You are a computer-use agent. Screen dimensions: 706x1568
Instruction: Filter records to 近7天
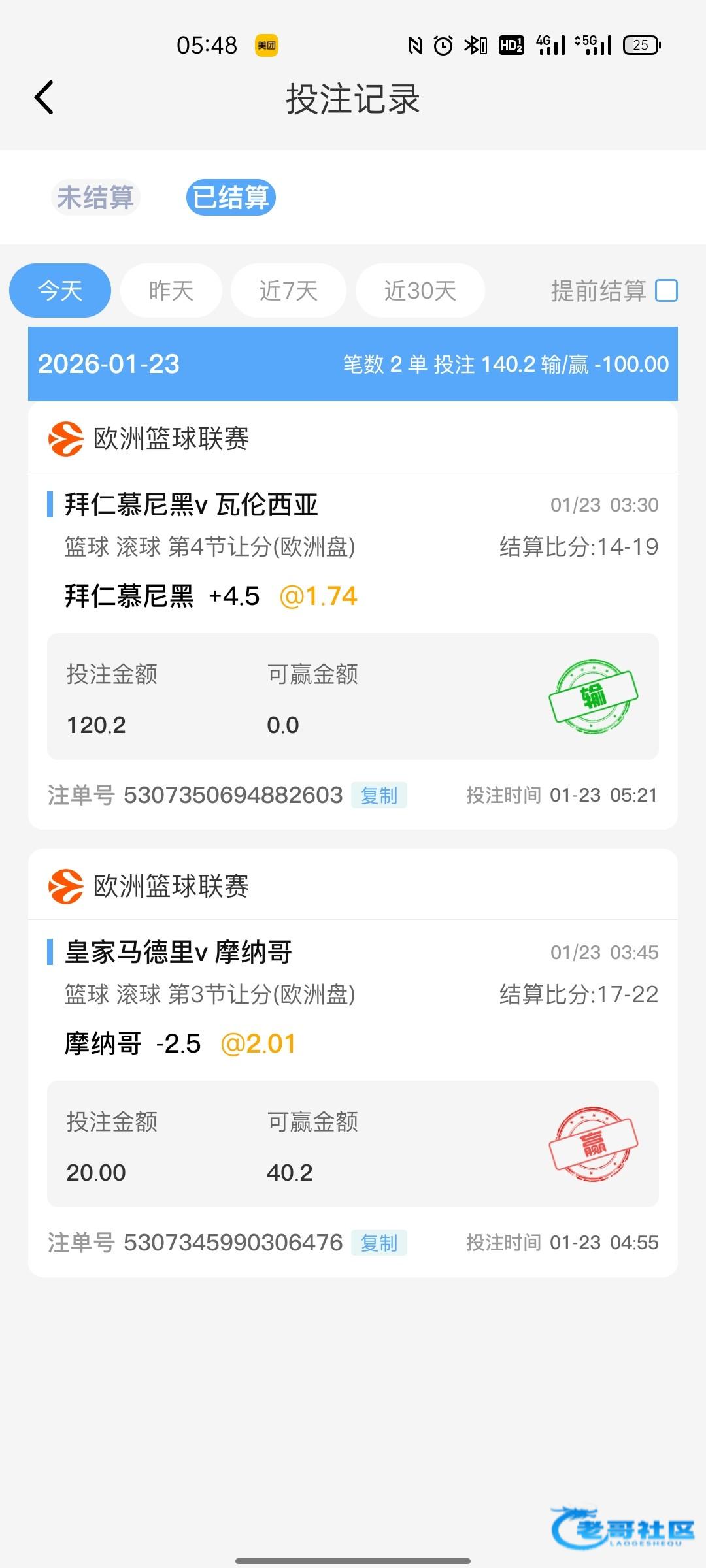pyautogui.click(x=288, y=291)
